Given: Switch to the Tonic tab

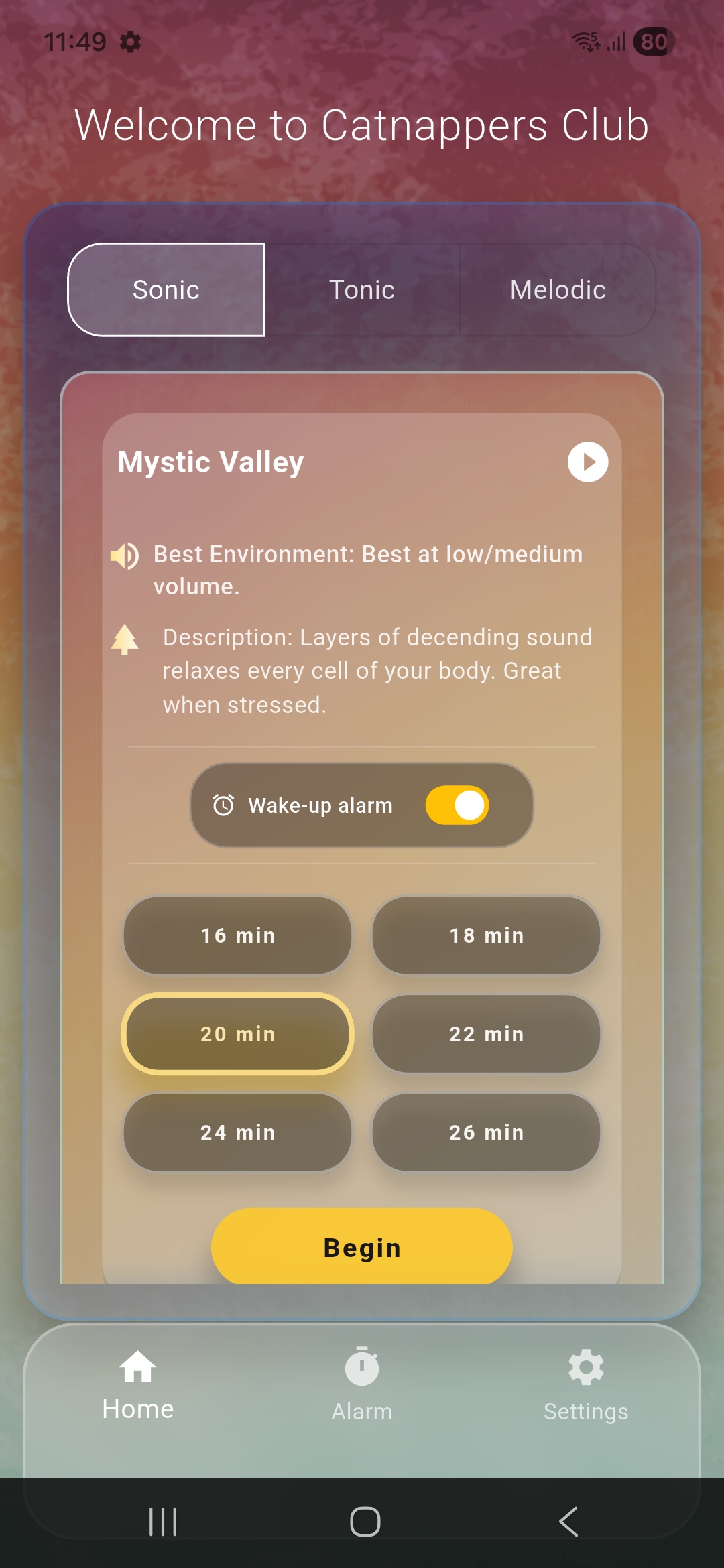Looking at the screenshot, I should 362,289.
